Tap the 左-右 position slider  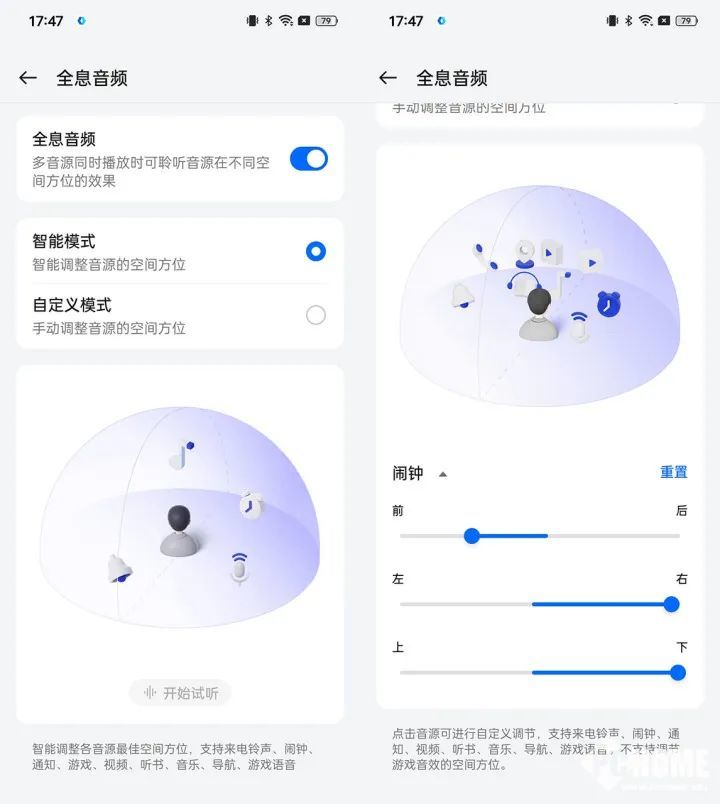(x=539, y=604)
